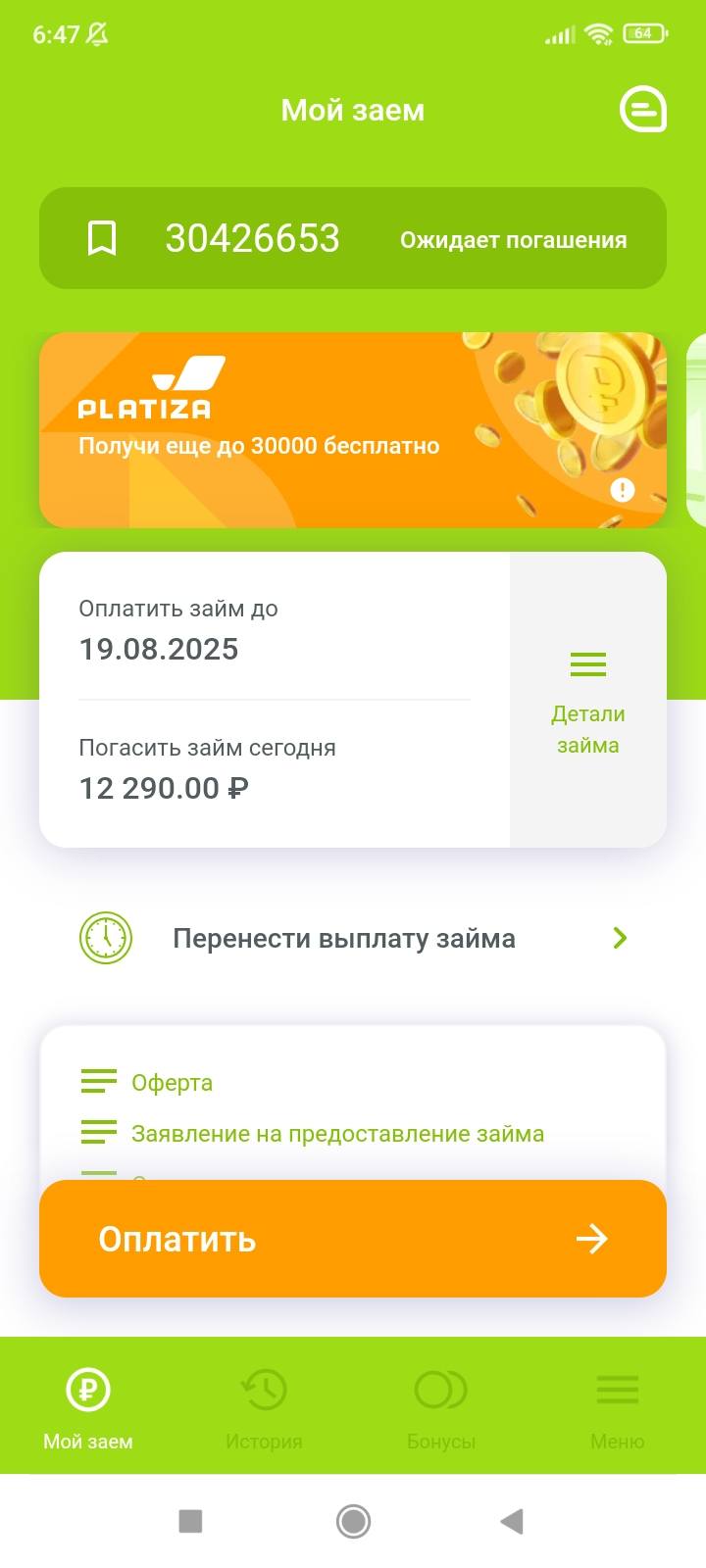The image size is (706, 1568).
Task: Tap the arrow inside the Оплатить button
Action: [x=591, y=1239]
